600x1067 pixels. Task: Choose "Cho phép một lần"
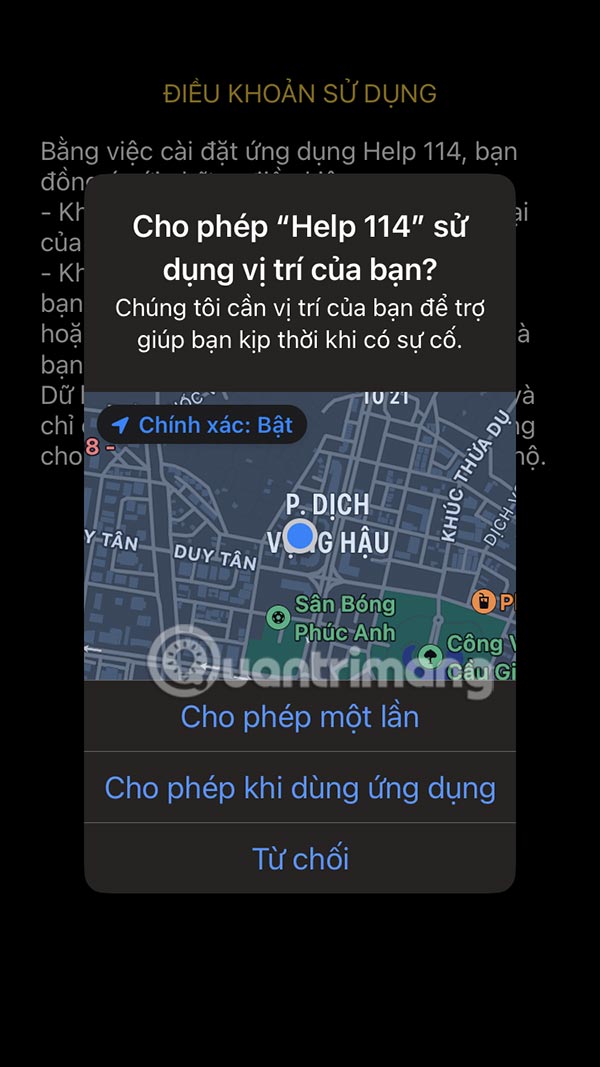[300, 717]
